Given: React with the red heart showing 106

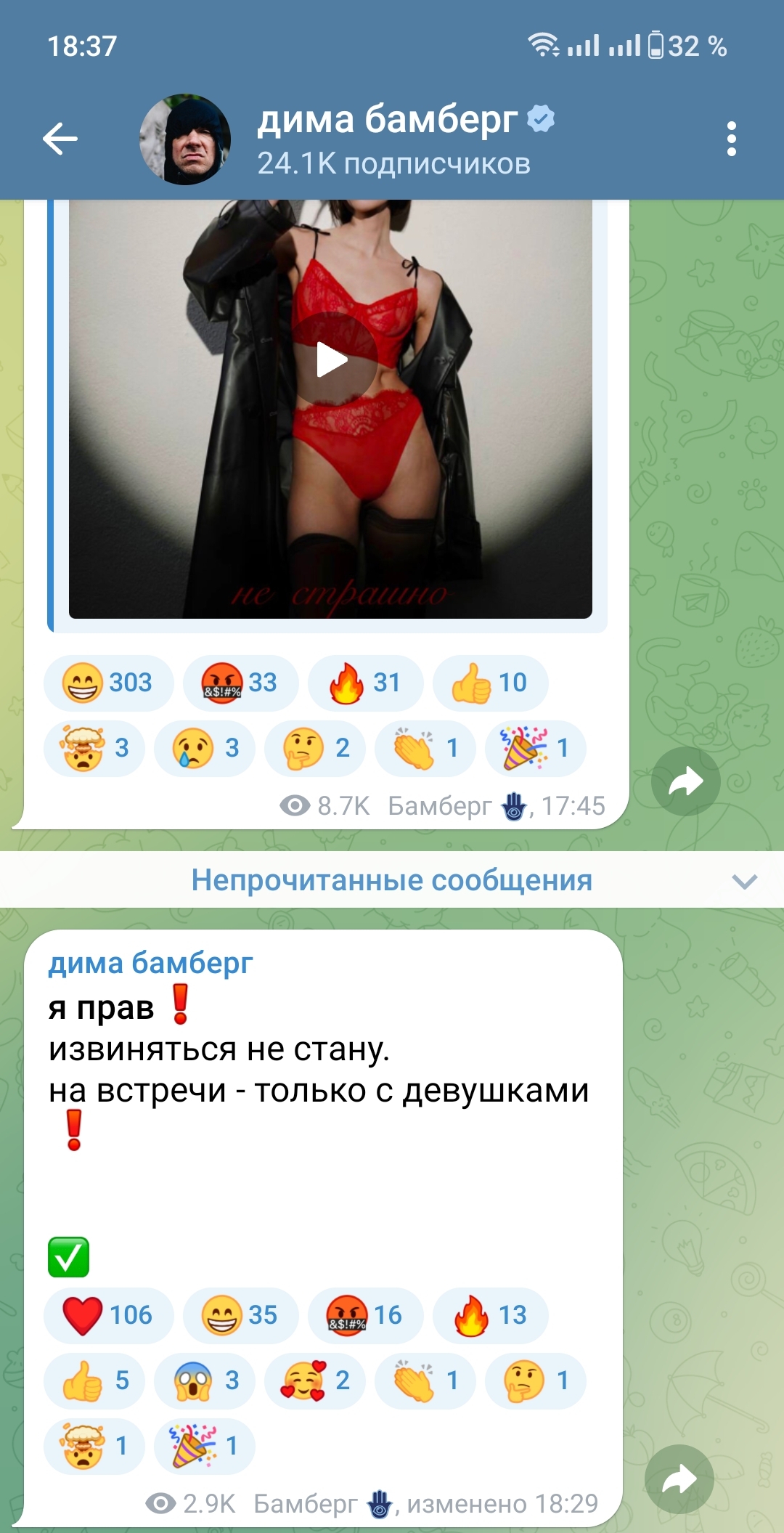Looking at the screenshot, I should 109,1315.
